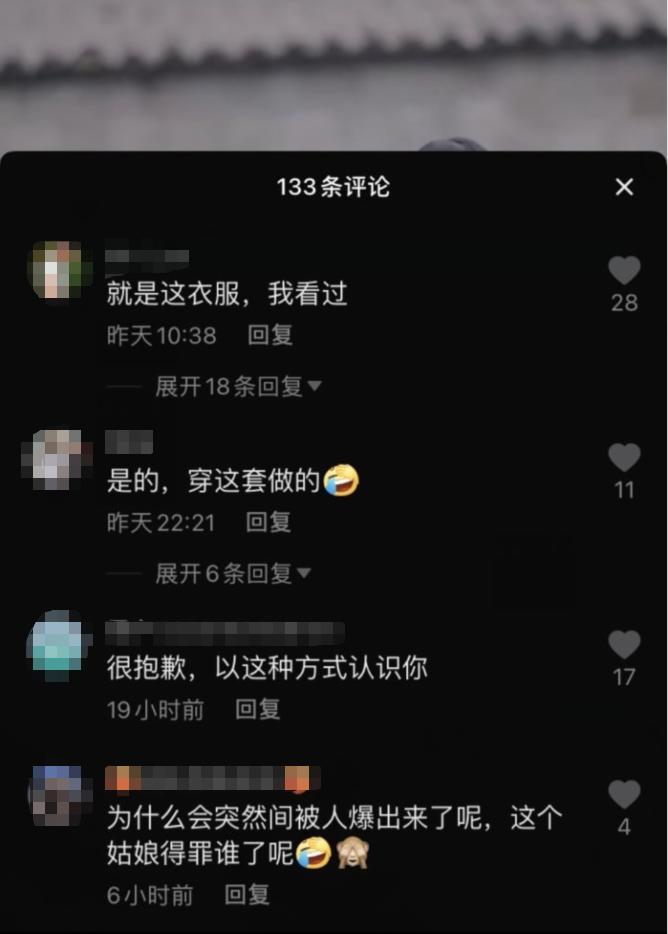
Task: Open avatar beside 为什么会突然间被人爆出来了呢
Action: click(x=59, y=797)
